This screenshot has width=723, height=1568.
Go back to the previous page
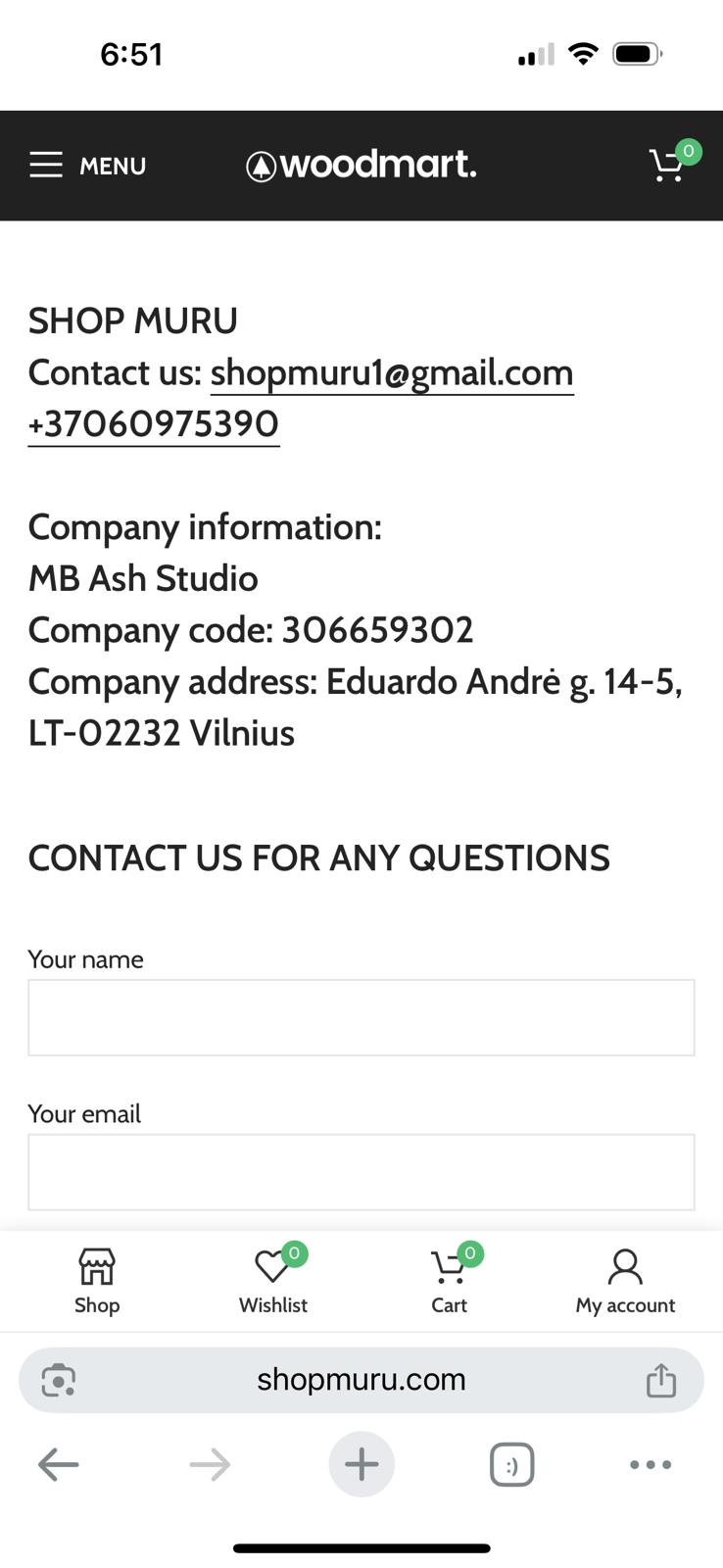point(58,1465)
